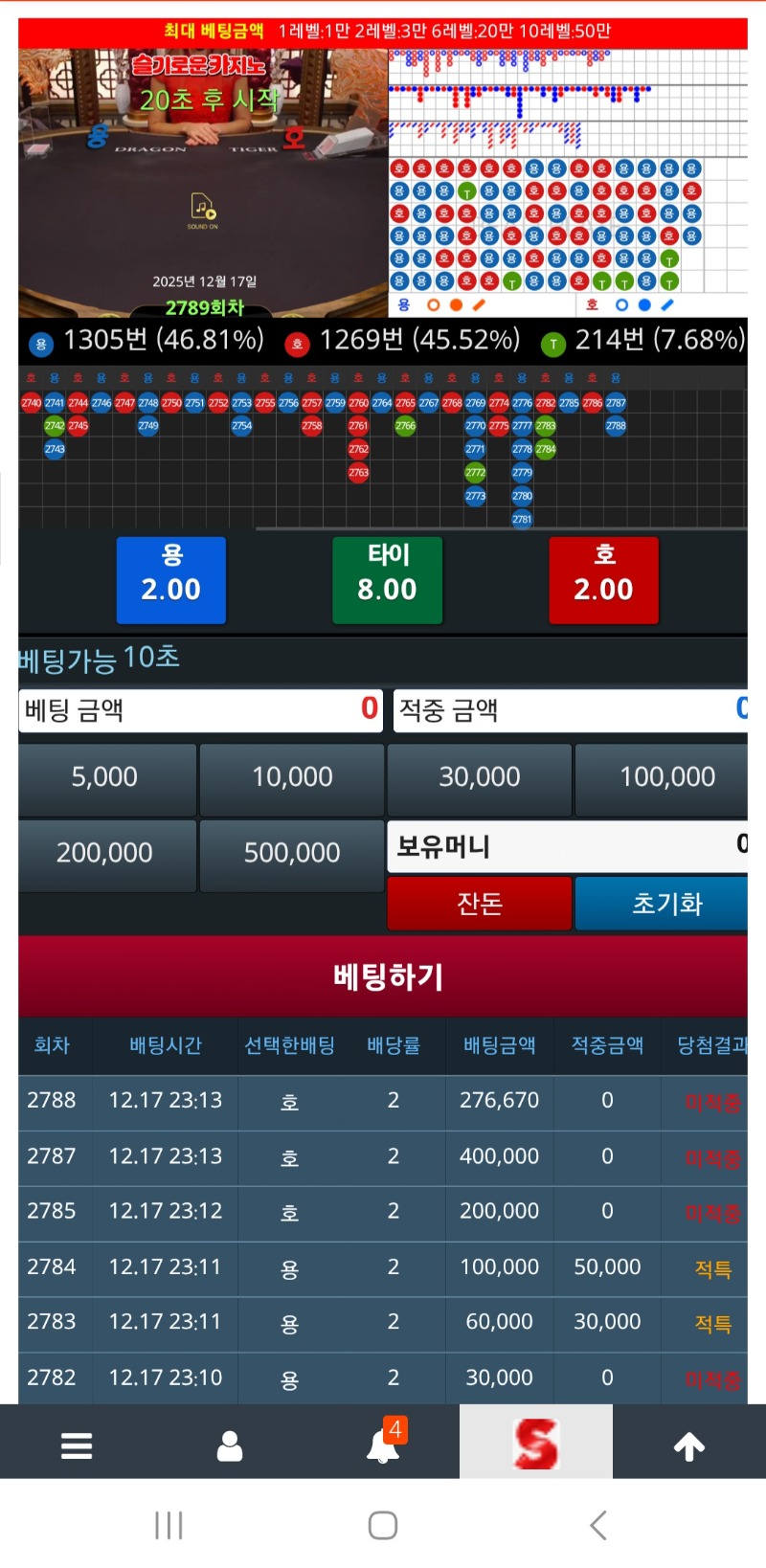Select the 호 2.00 bet option
This screenshot has width=766, height=1568.
coord(603,580)
